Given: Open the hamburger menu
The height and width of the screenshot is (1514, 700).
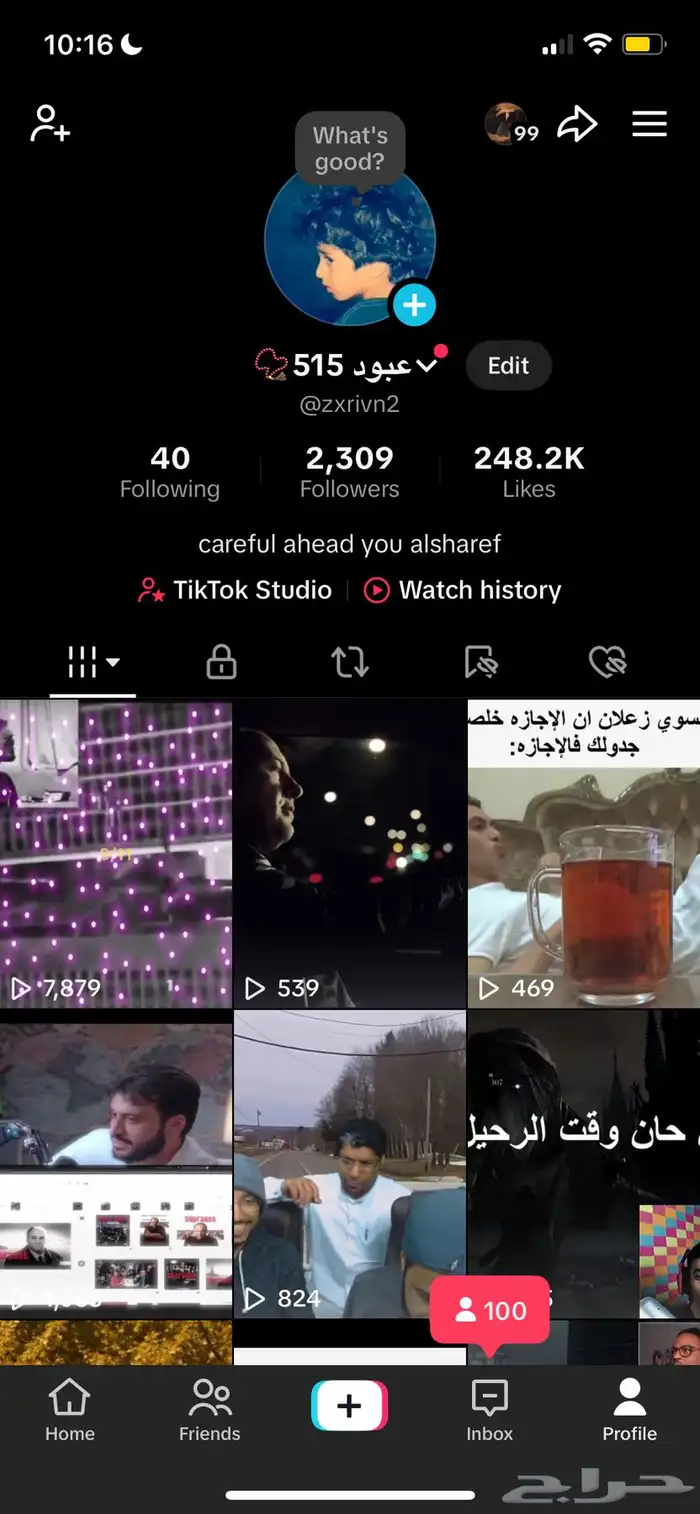Looking at the screenshot, I should (649, 124).
